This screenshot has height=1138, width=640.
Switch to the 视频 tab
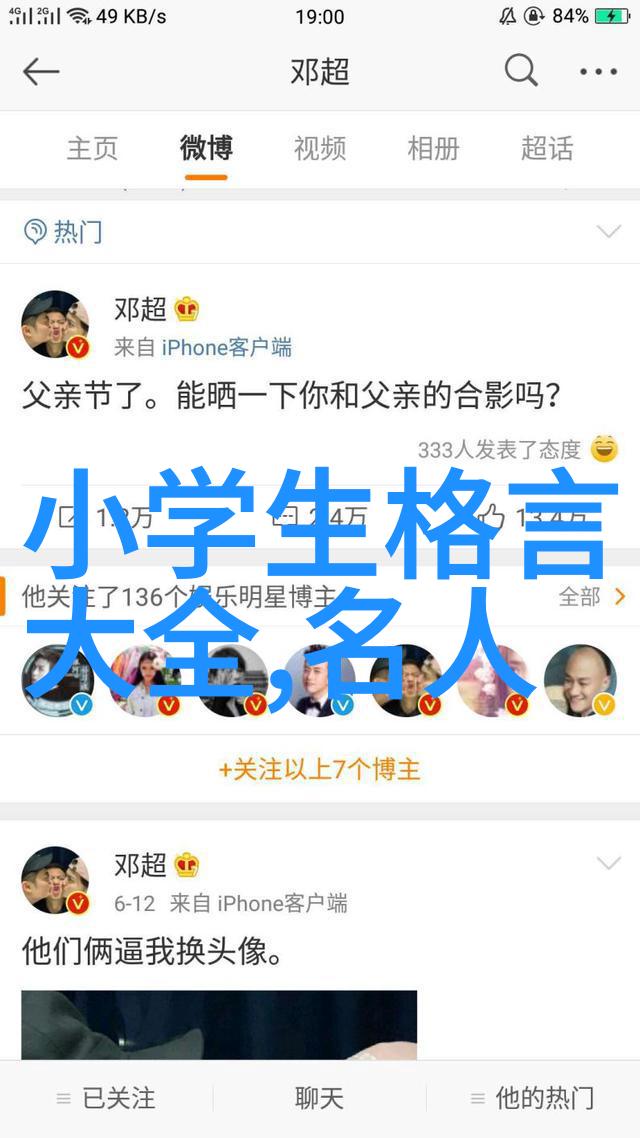pyautogui.click(x=320, y=149)
